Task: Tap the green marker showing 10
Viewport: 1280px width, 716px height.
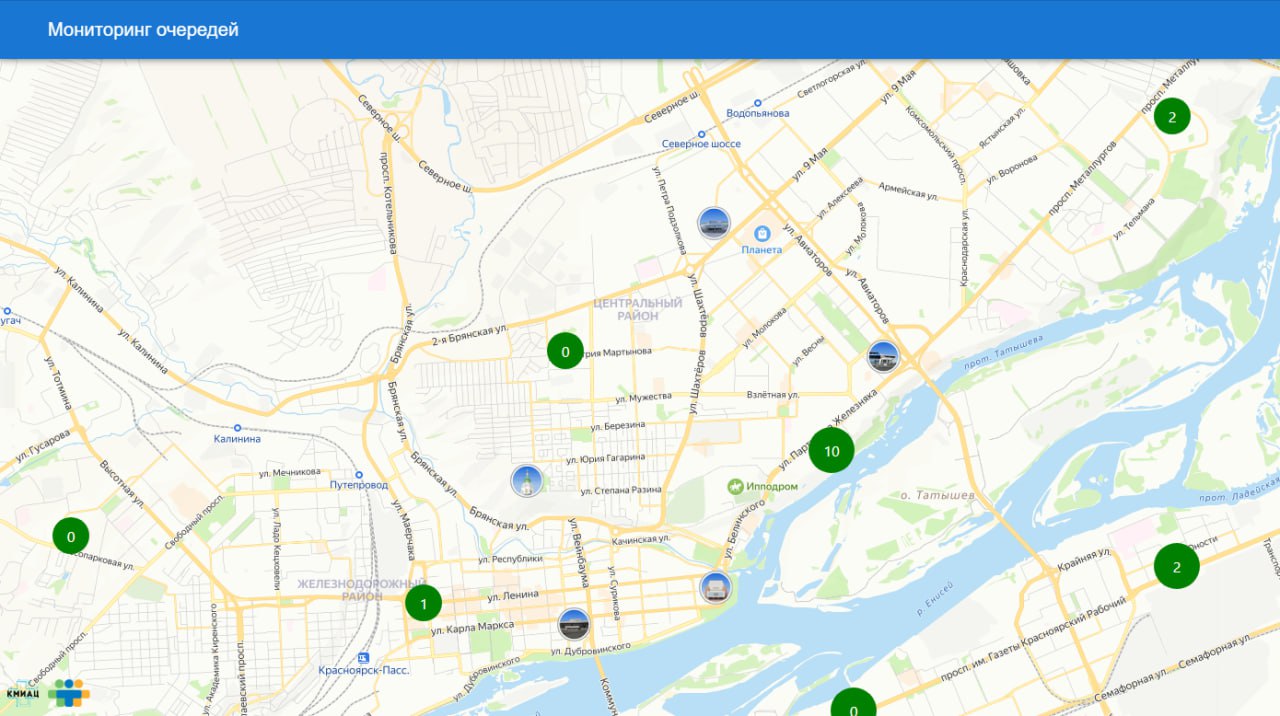Action: pyautogui.click(x=831, y=451)
